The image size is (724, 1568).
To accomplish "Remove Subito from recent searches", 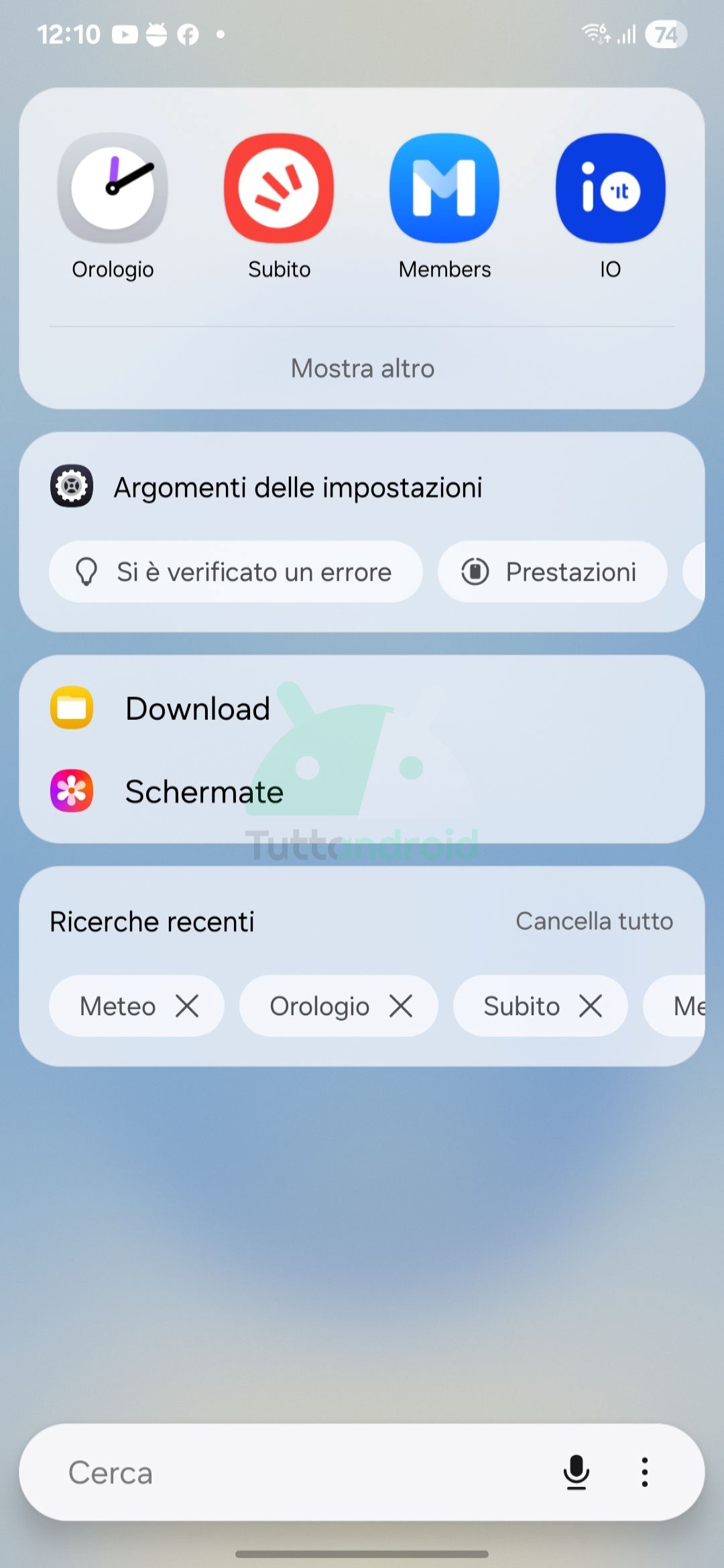I will [591, 1006].
